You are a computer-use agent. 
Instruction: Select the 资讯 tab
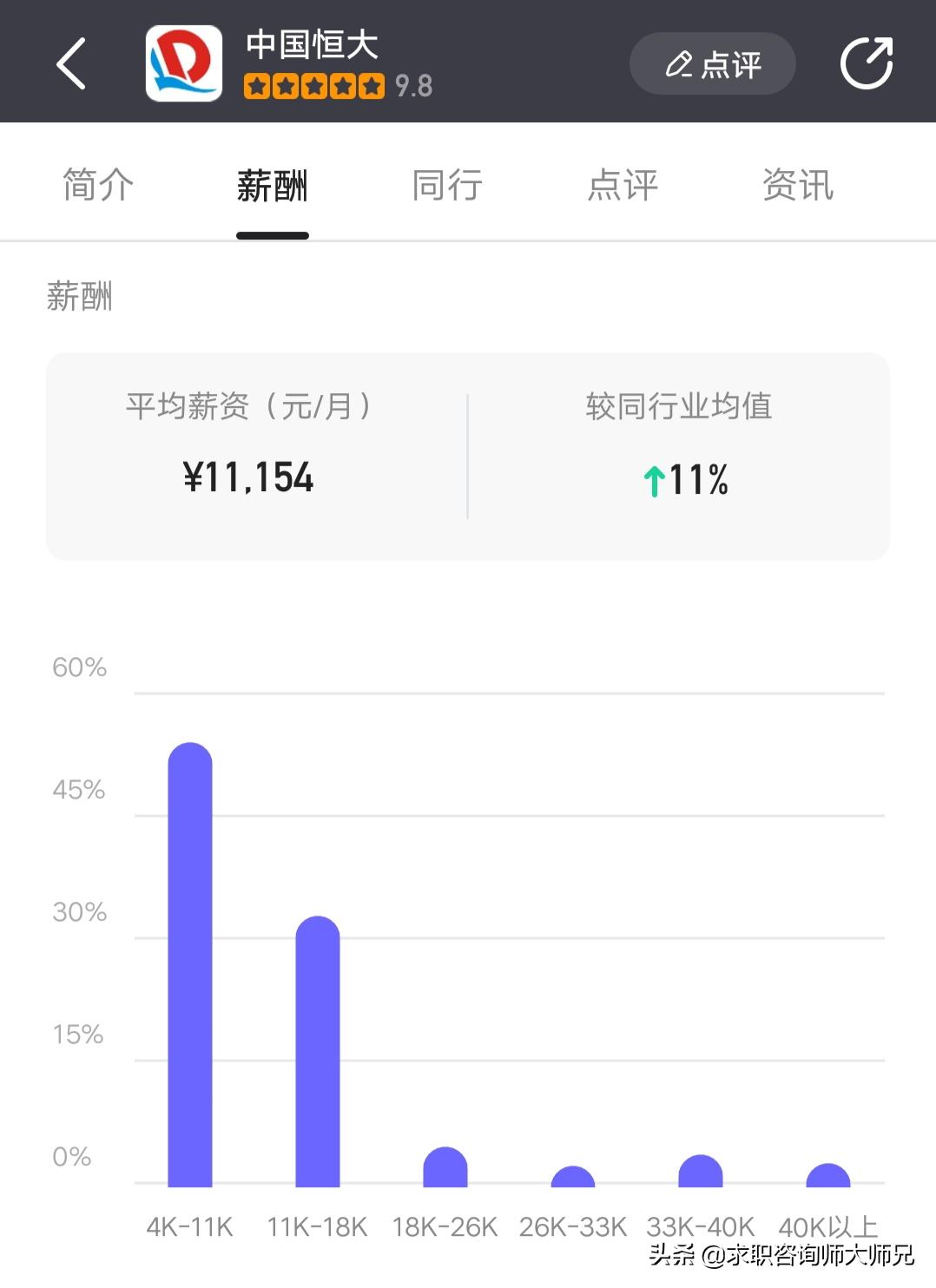[797, 185]
